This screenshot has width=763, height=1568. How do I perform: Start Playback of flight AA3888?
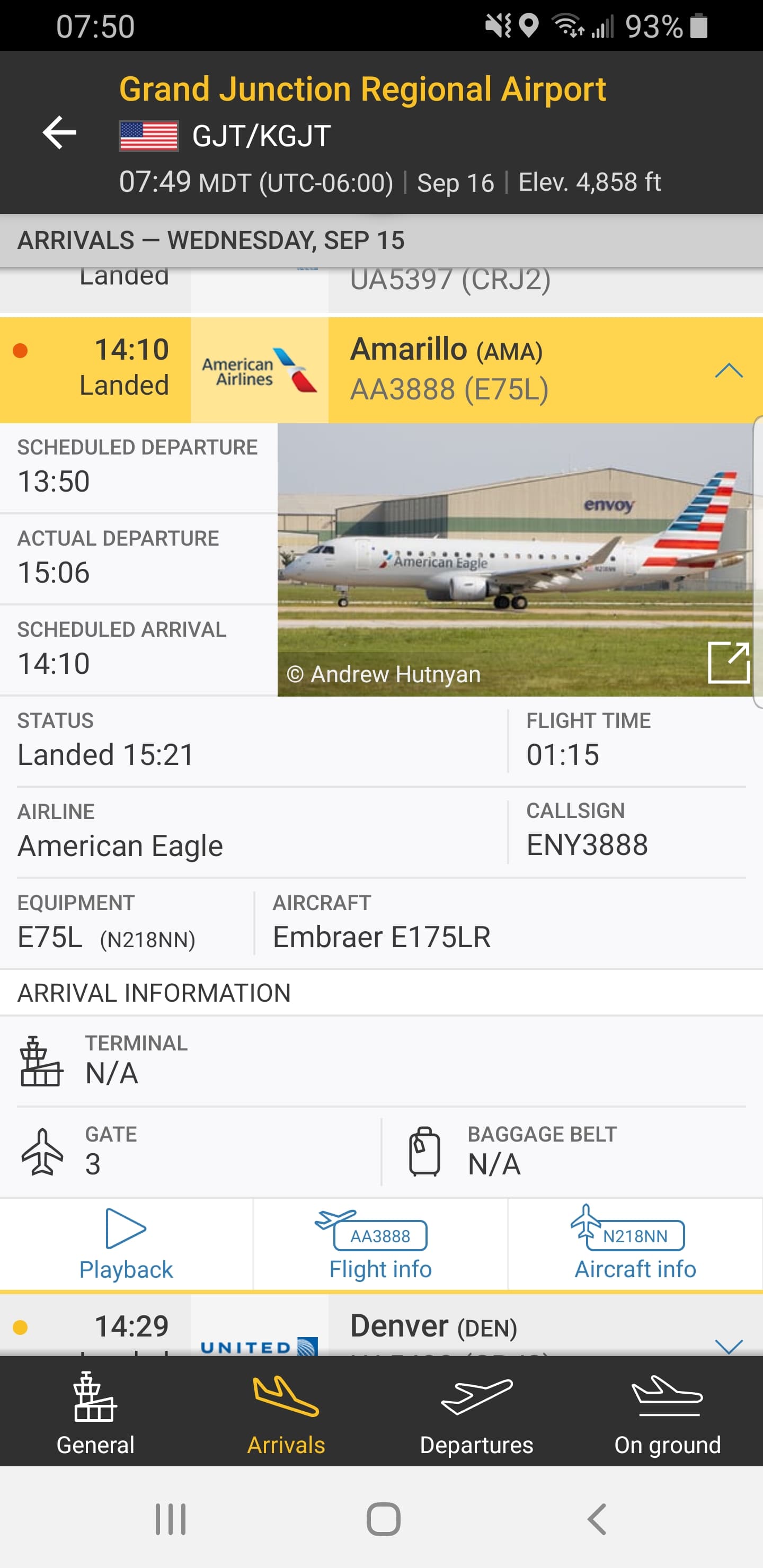[x=126, y=1244]
